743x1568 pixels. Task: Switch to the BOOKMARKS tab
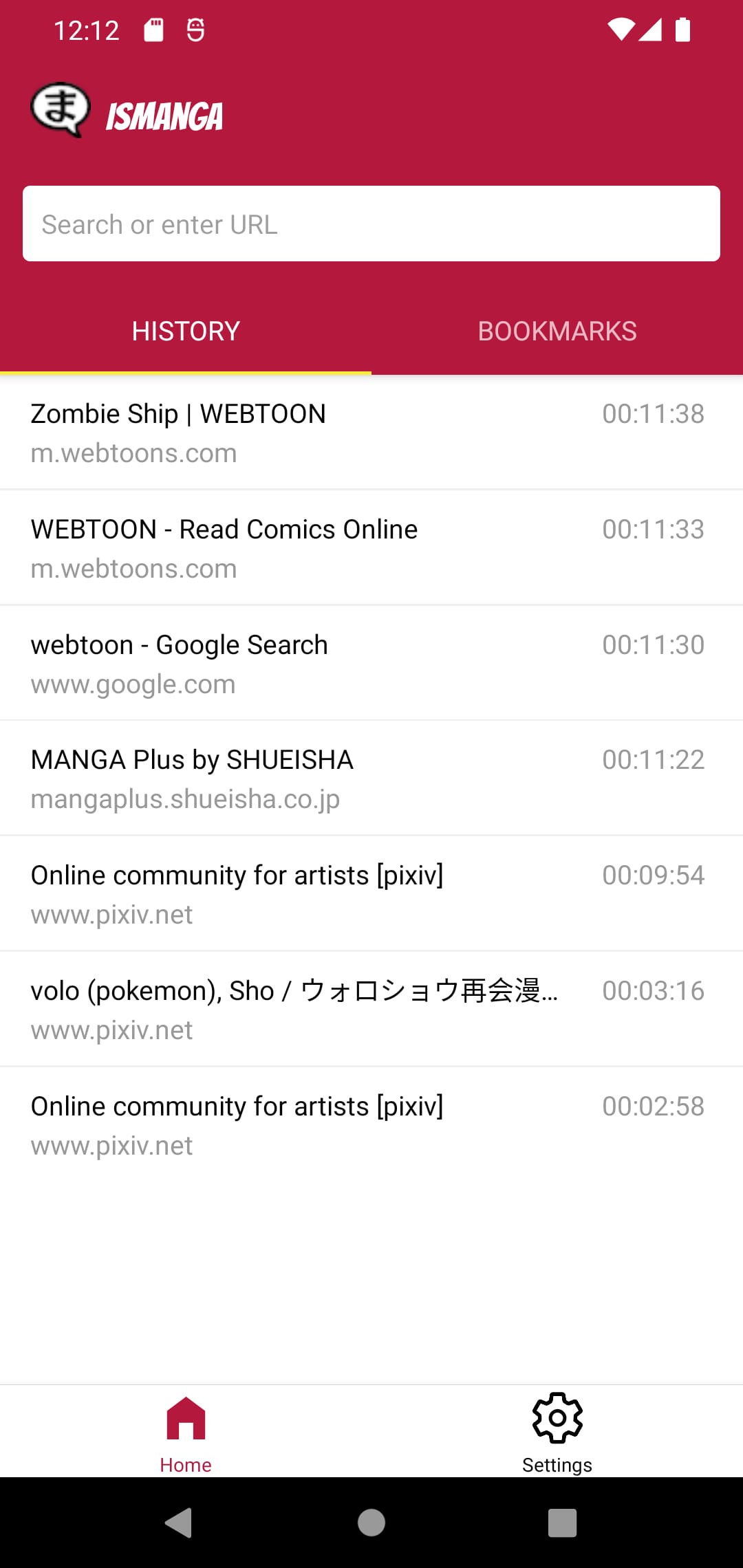click(x=557, y=331)
